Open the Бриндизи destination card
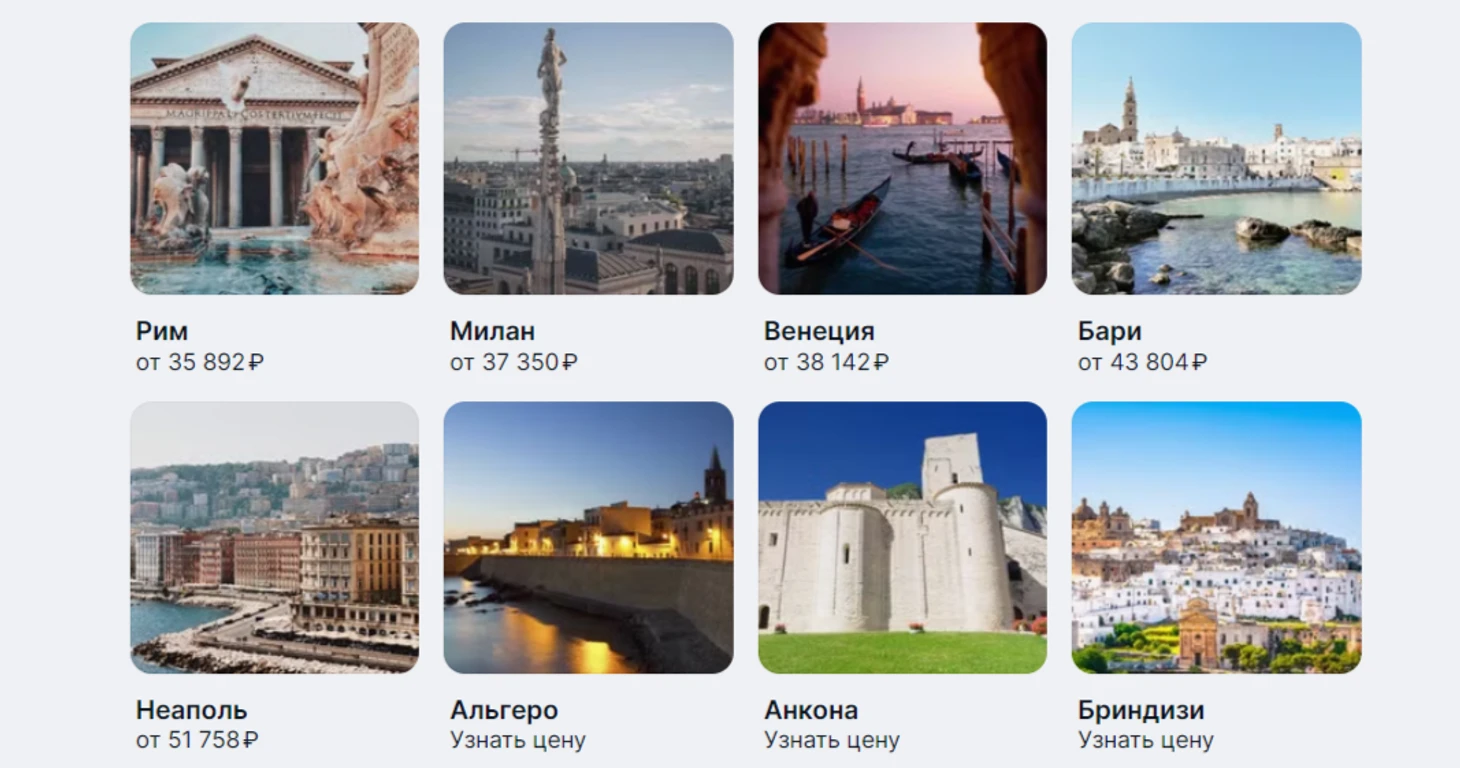Viewport: 1460px width, 768px height. 1216,537
